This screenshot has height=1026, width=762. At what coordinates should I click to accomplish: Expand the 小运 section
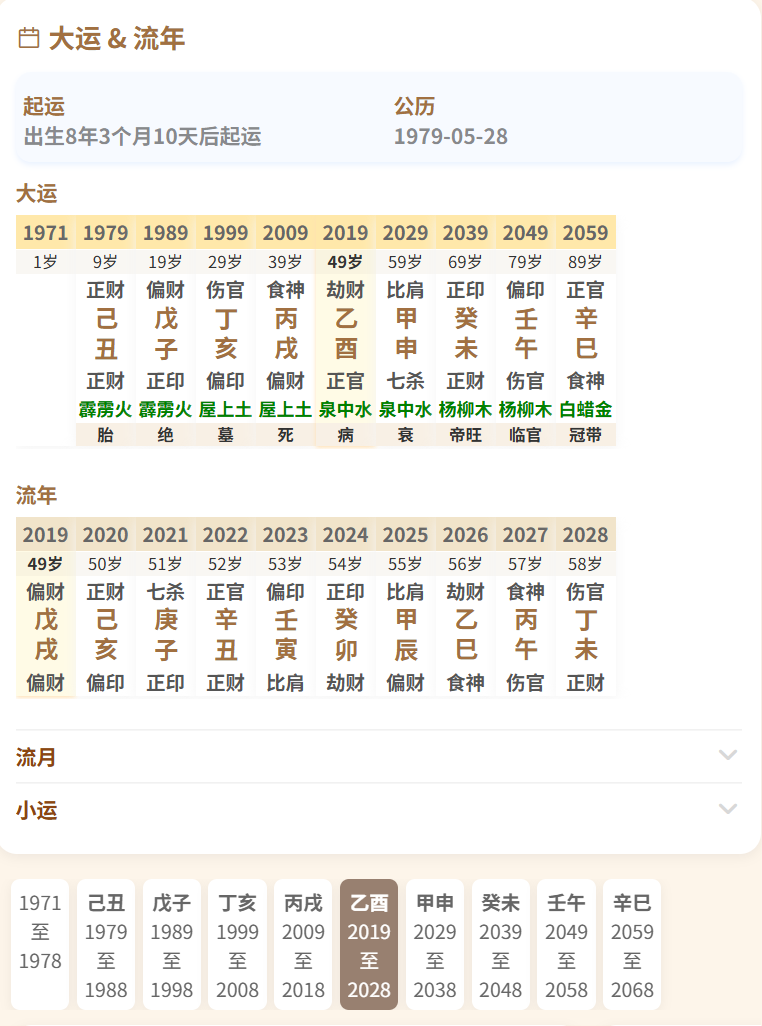(x=378, y=809)
